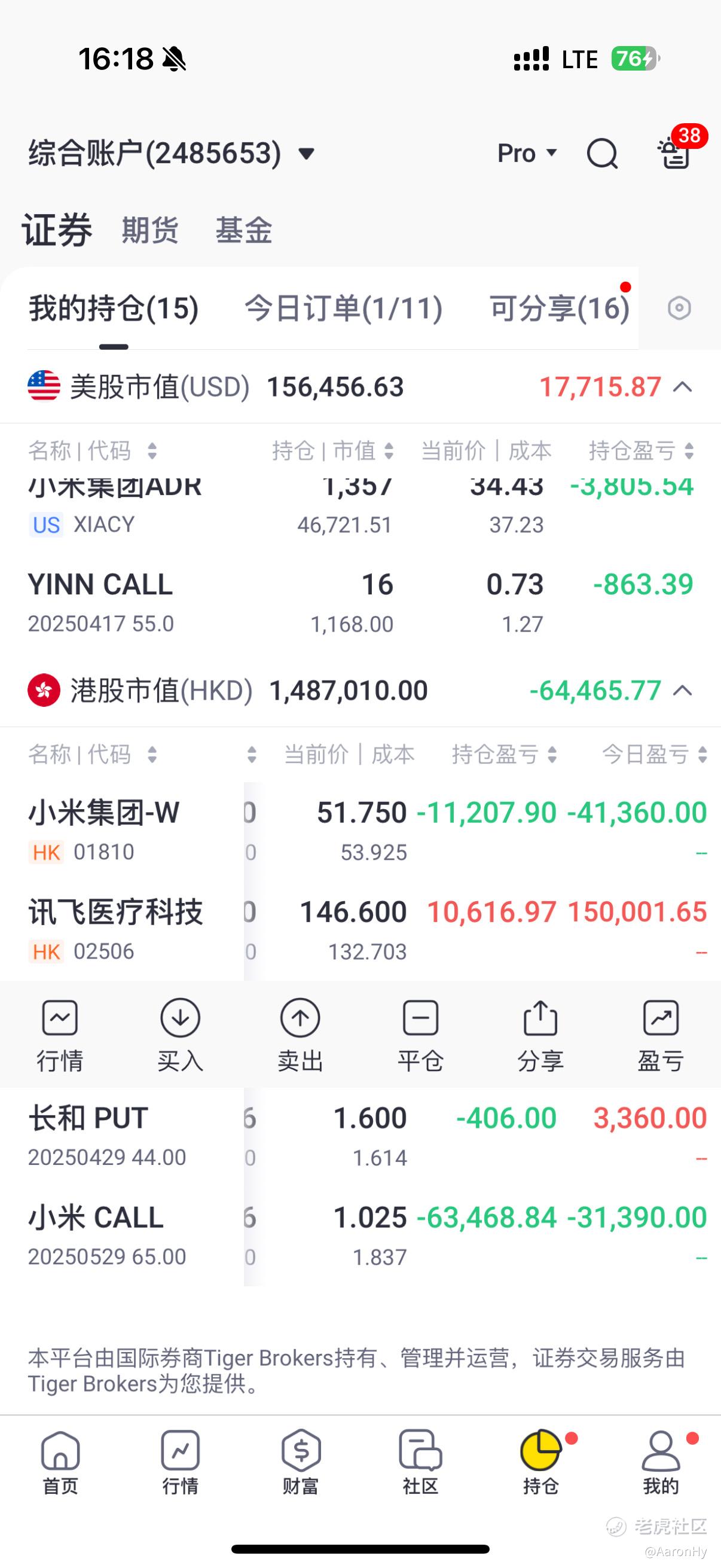Collapse the 港股市值(HKD) section
The height and width of the screenshot is (1568, 721).
point(683,691)
